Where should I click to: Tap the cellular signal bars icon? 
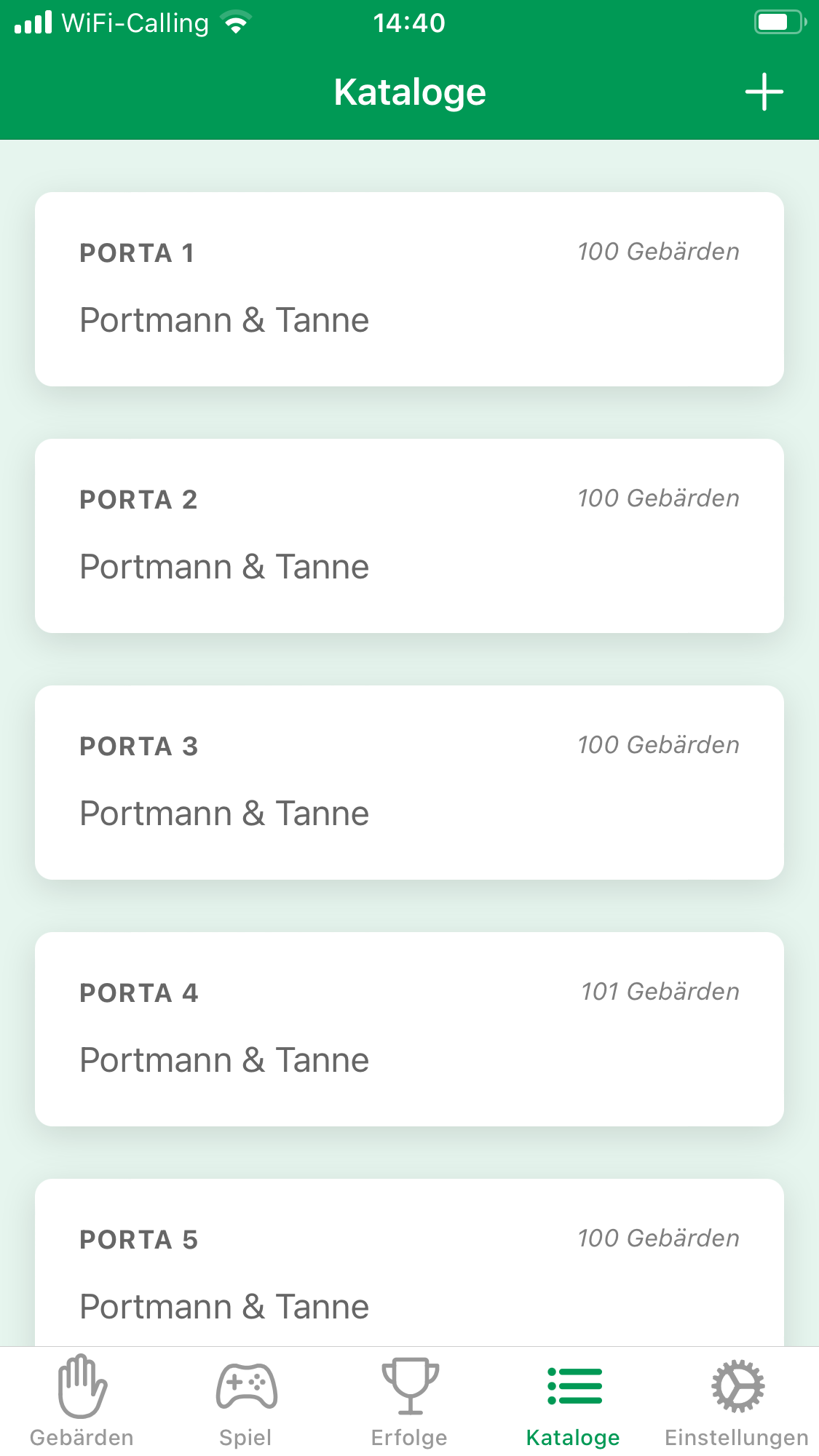click(x=31, y=22)
